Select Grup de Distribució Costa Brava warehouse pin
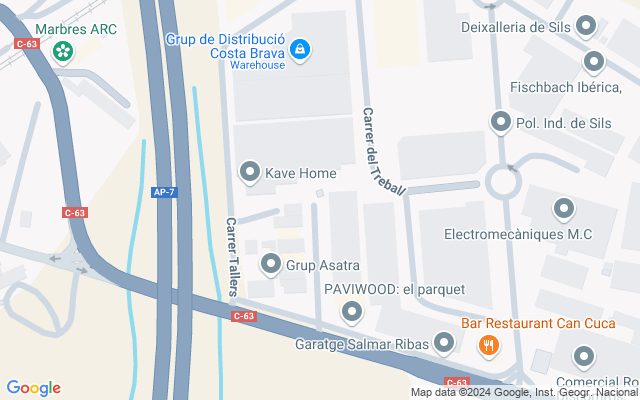Image resolution: width=640 pixels, height=400 pixels. click(x=300, y=47)
